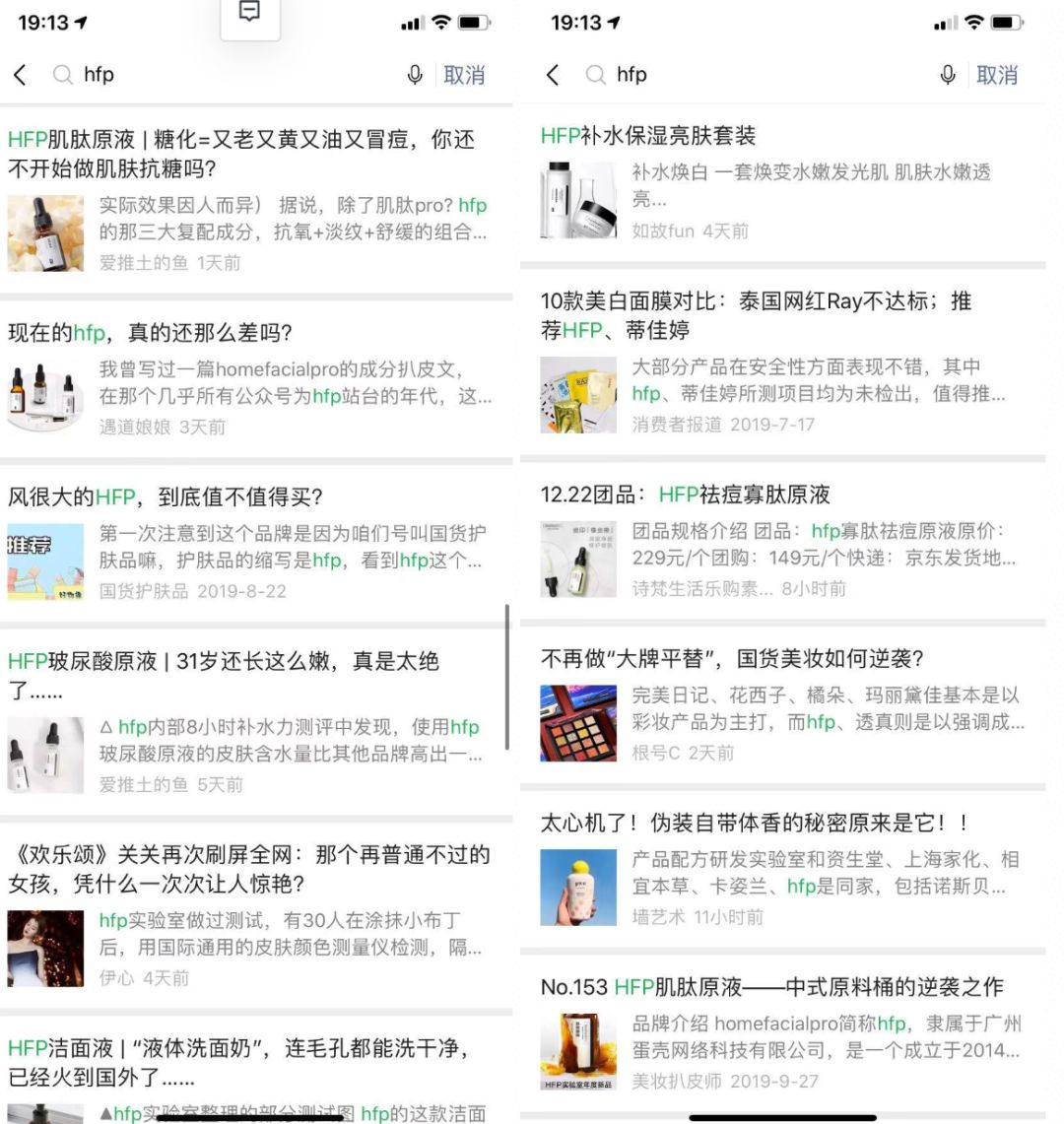This screenshot has height=1124, width=1064.
Task: Open 太心机了！伪装自带体香 article
Action: pos(754,824)
